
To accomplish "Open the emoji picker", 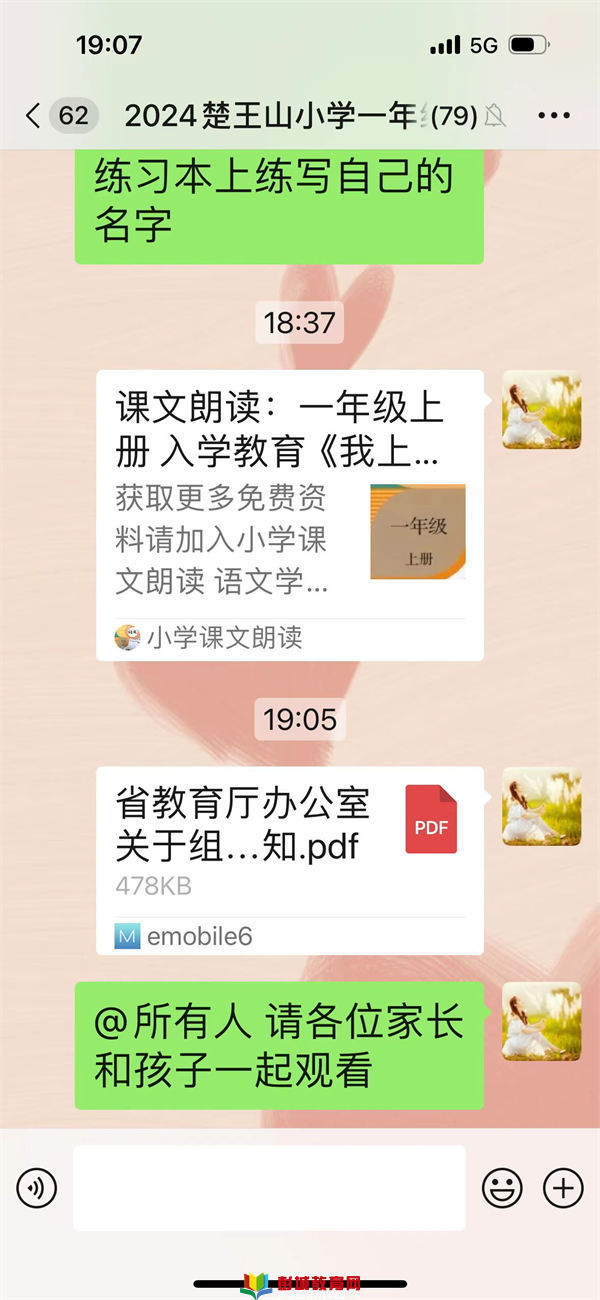I will (502, 1188).
